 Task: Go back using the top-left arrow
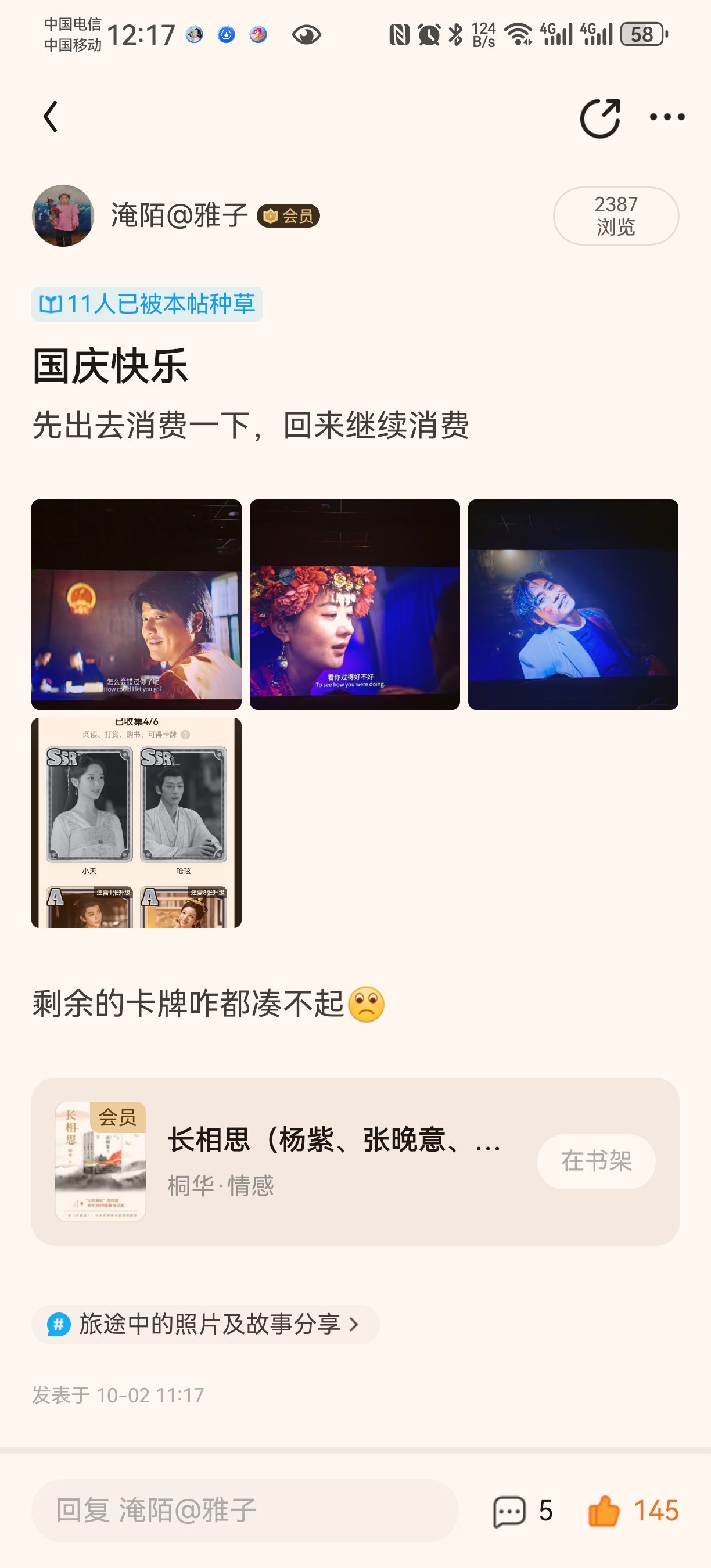[51, 117]
